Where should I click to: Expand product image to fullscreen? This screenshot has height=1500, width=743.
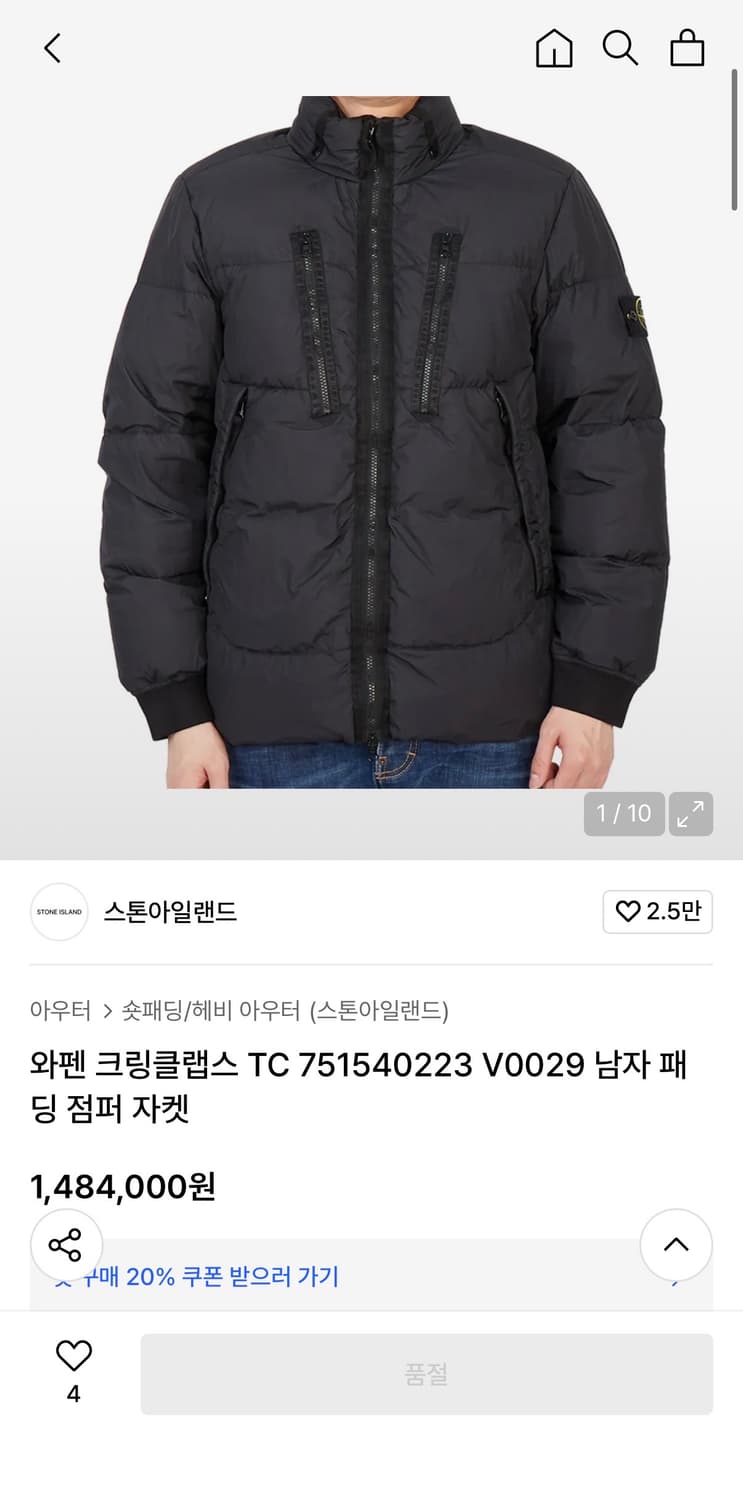coord(690,814)
